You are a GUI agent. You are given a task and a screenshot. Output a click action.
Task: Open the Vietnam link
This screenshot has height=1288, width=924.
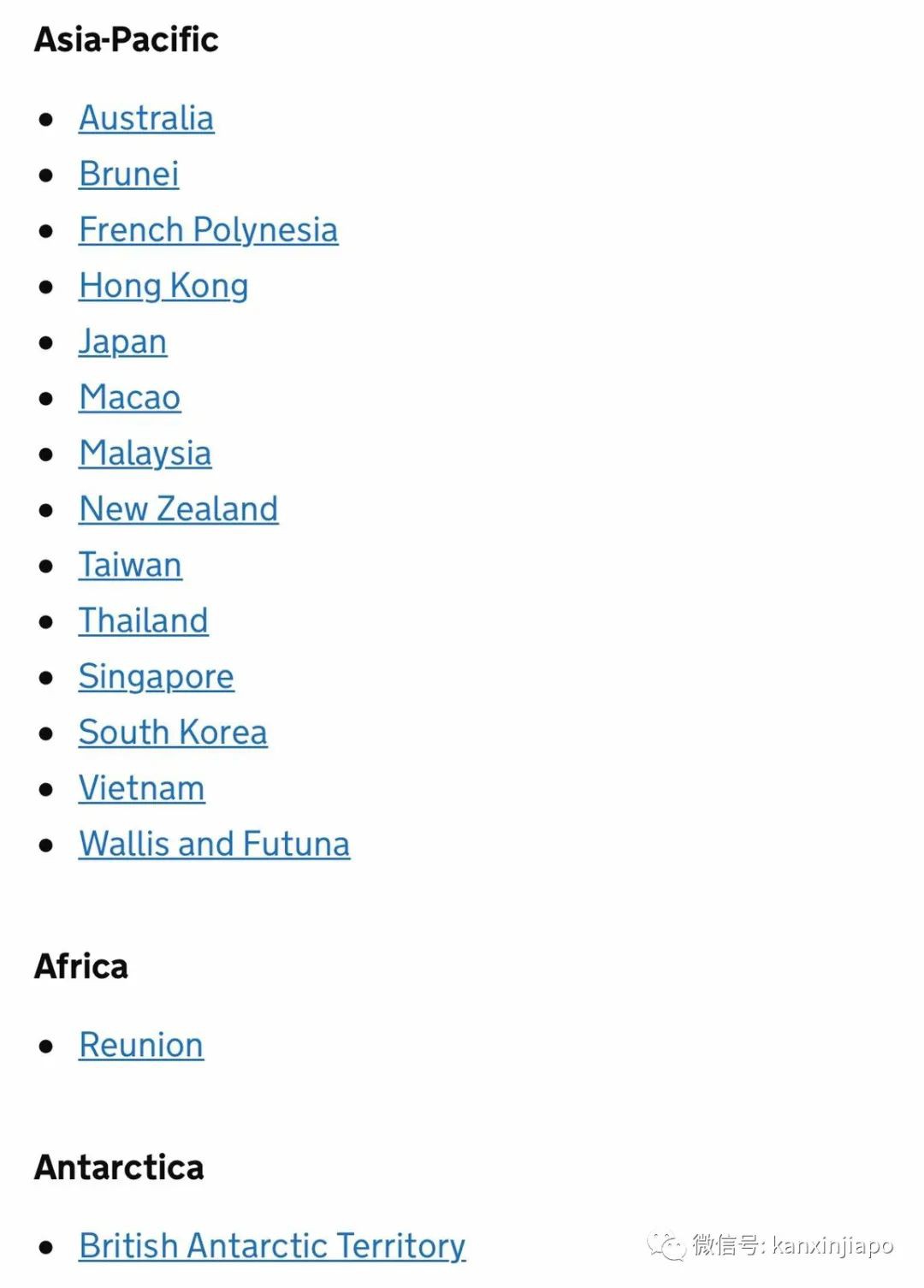(x=141, y=788)
